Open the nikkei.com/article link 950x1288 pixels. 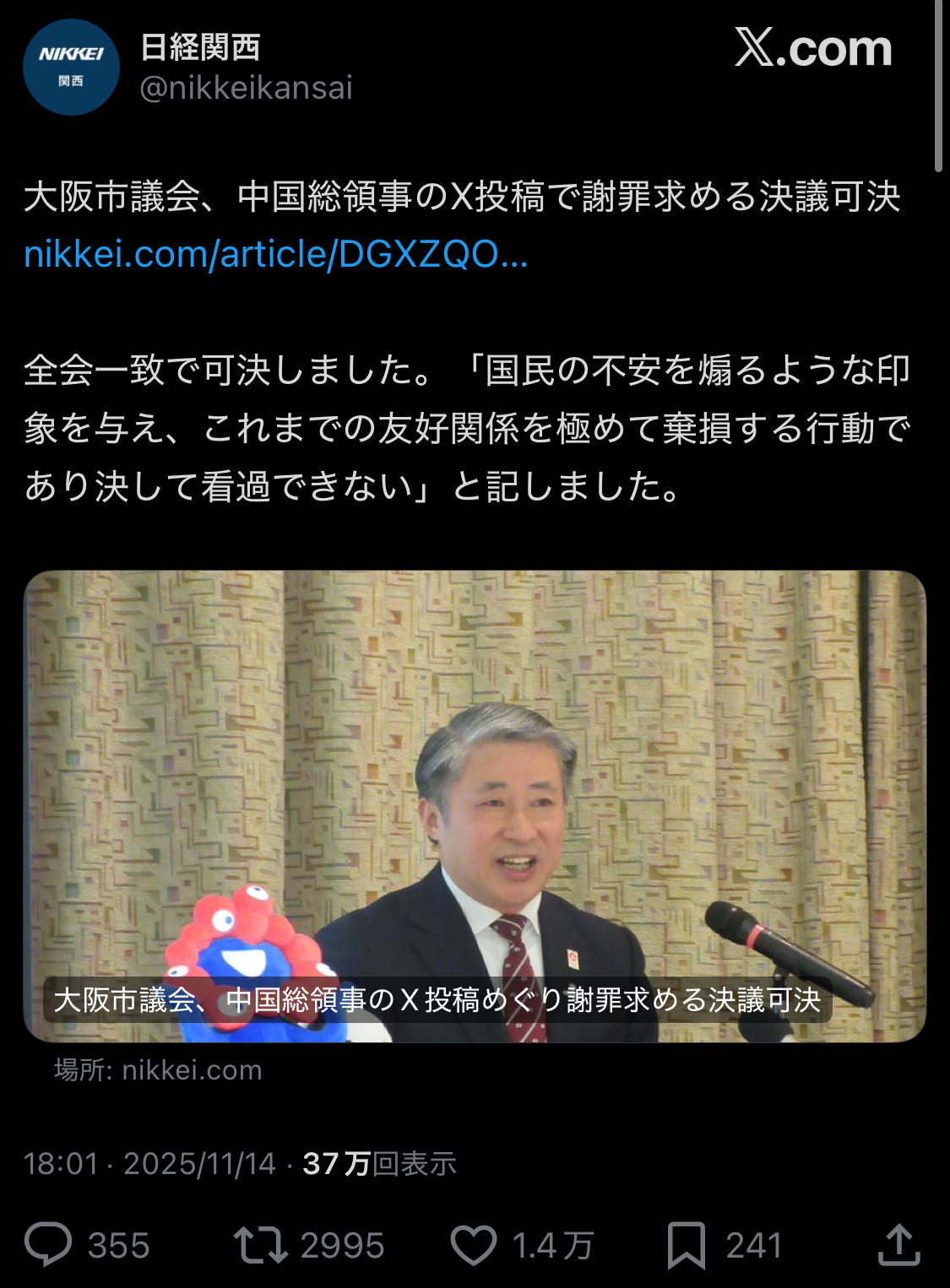[x=275, y=254]
